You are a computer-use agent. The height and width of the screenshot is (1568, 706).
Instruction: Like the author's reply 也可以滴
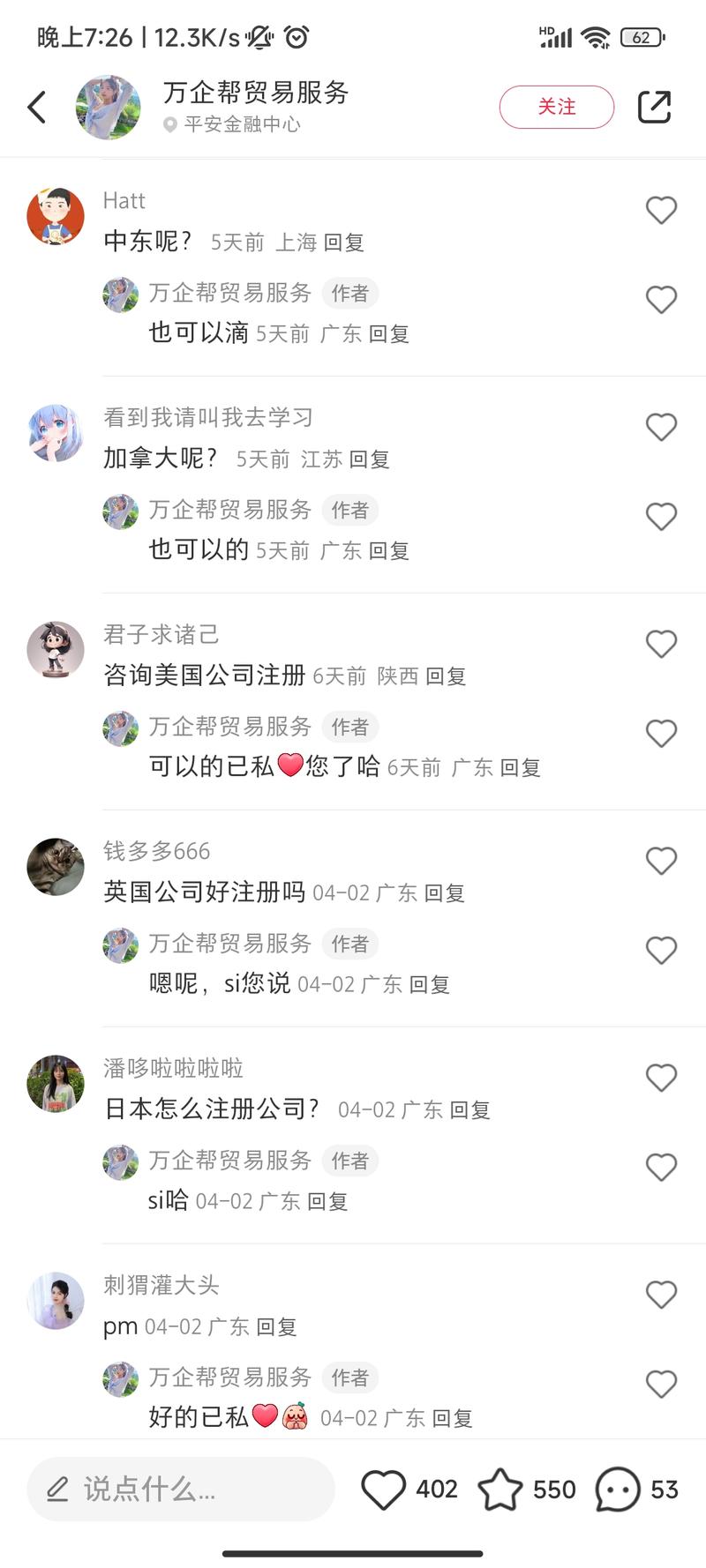661,300
